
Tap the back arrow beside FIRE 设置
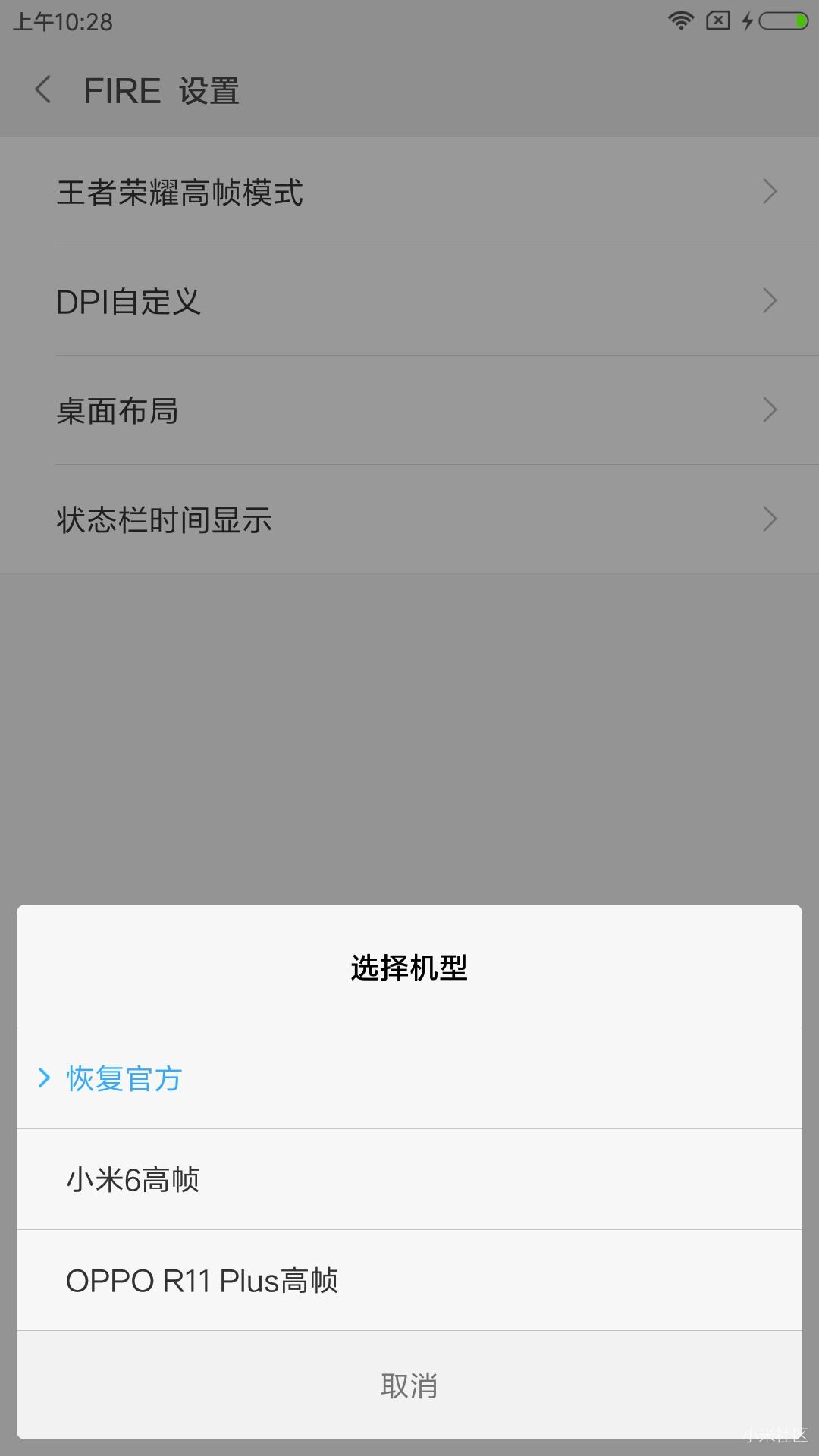43,89
